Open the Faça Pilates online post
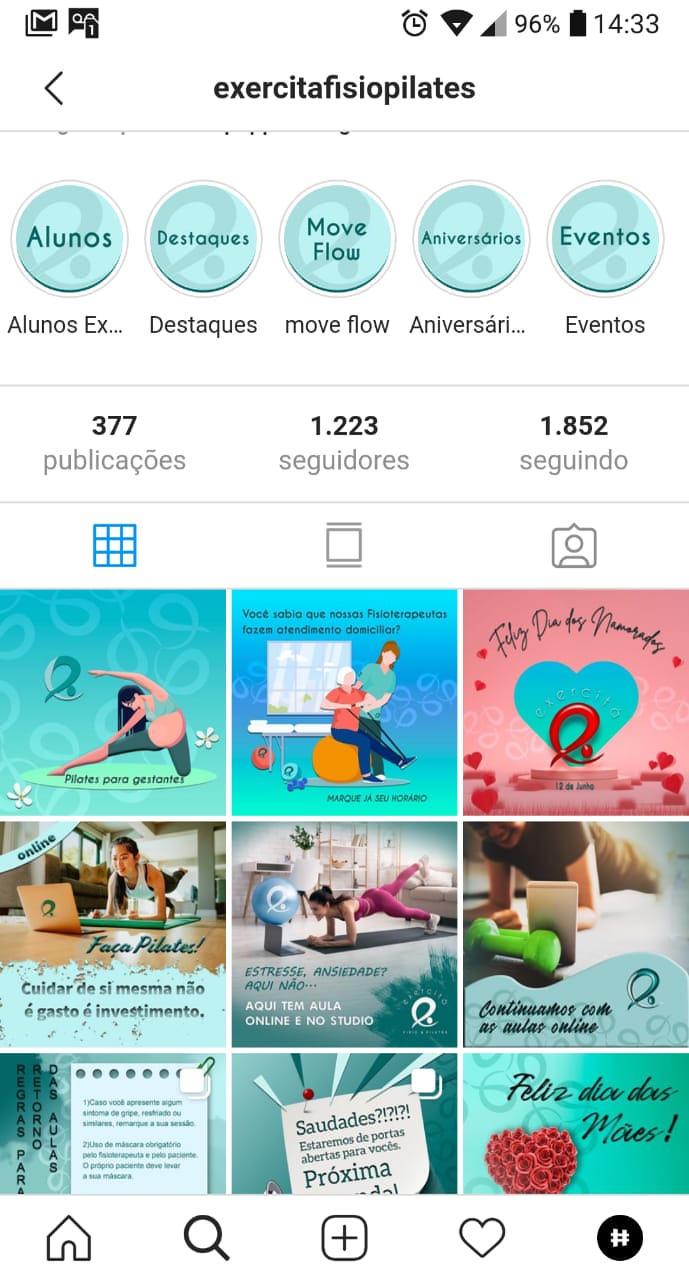This screenshot has width=689, height=1280. (x=113, y=934)
